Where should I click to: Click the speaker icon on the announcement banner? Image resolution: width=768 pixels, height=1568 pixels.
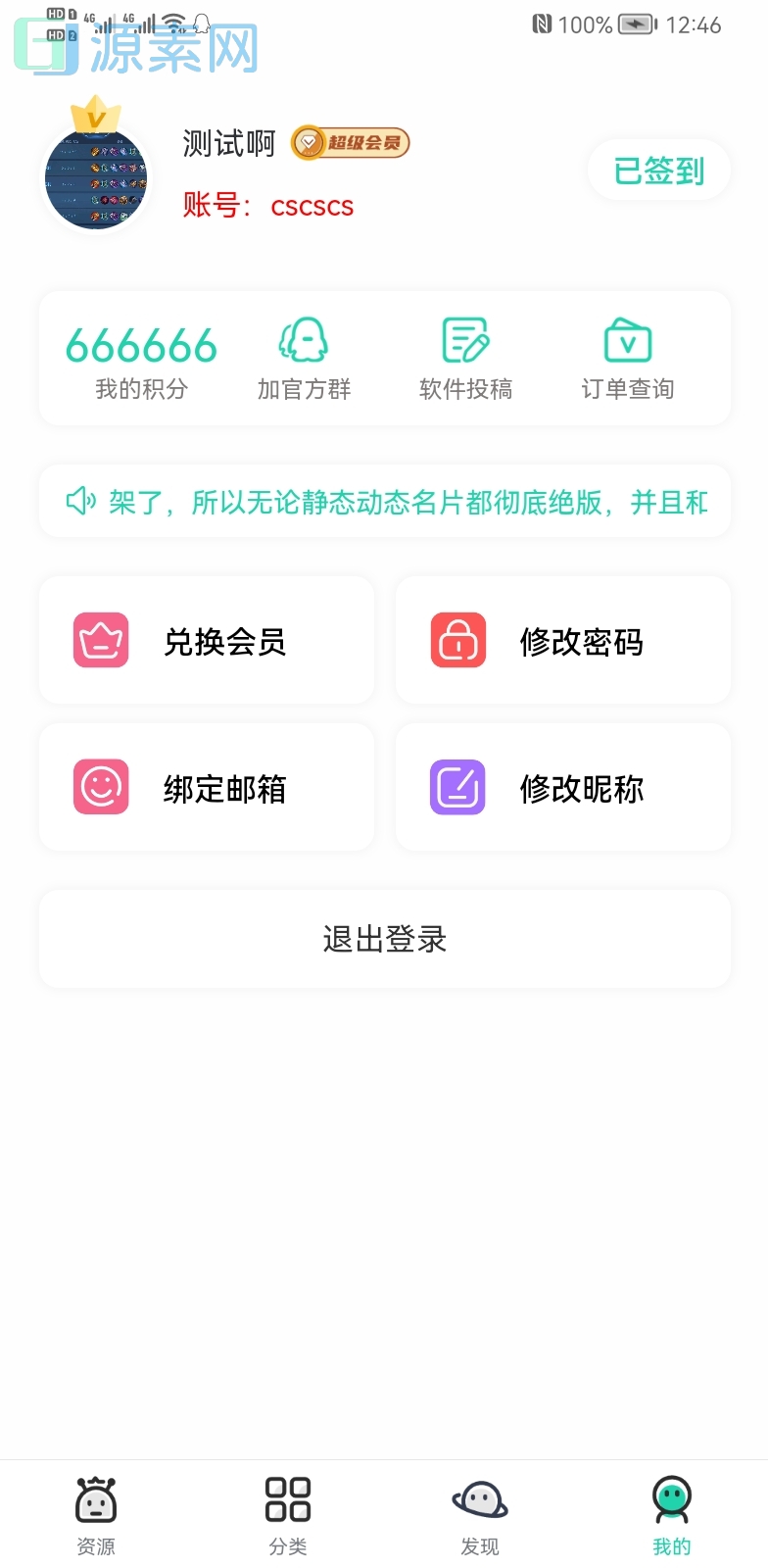tap(82, 500)
